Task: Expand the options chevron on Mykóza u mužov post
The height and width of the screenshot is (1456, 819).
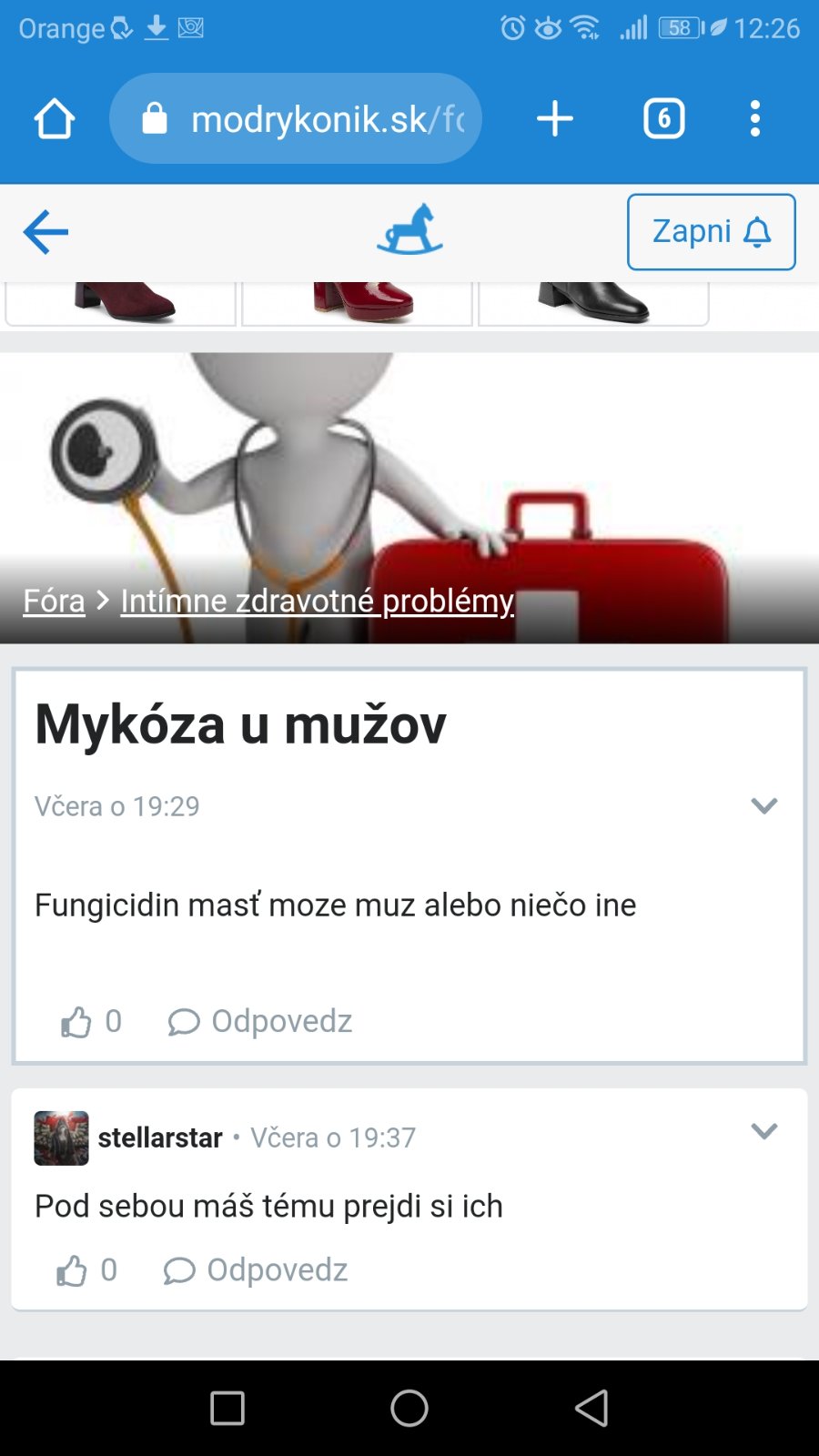Action: tap(763, 805)
